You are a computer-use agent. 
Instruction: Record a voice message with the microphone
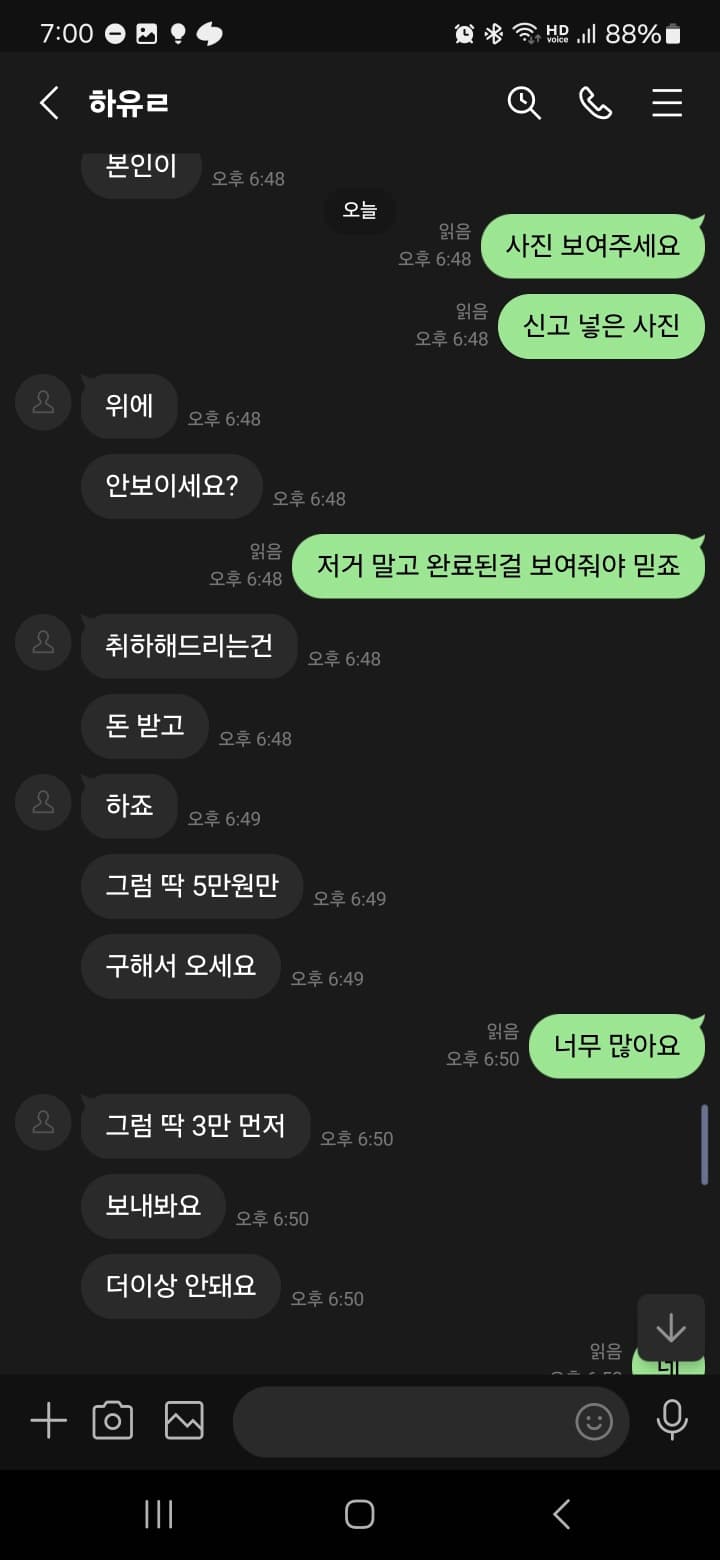[671, 1420]
